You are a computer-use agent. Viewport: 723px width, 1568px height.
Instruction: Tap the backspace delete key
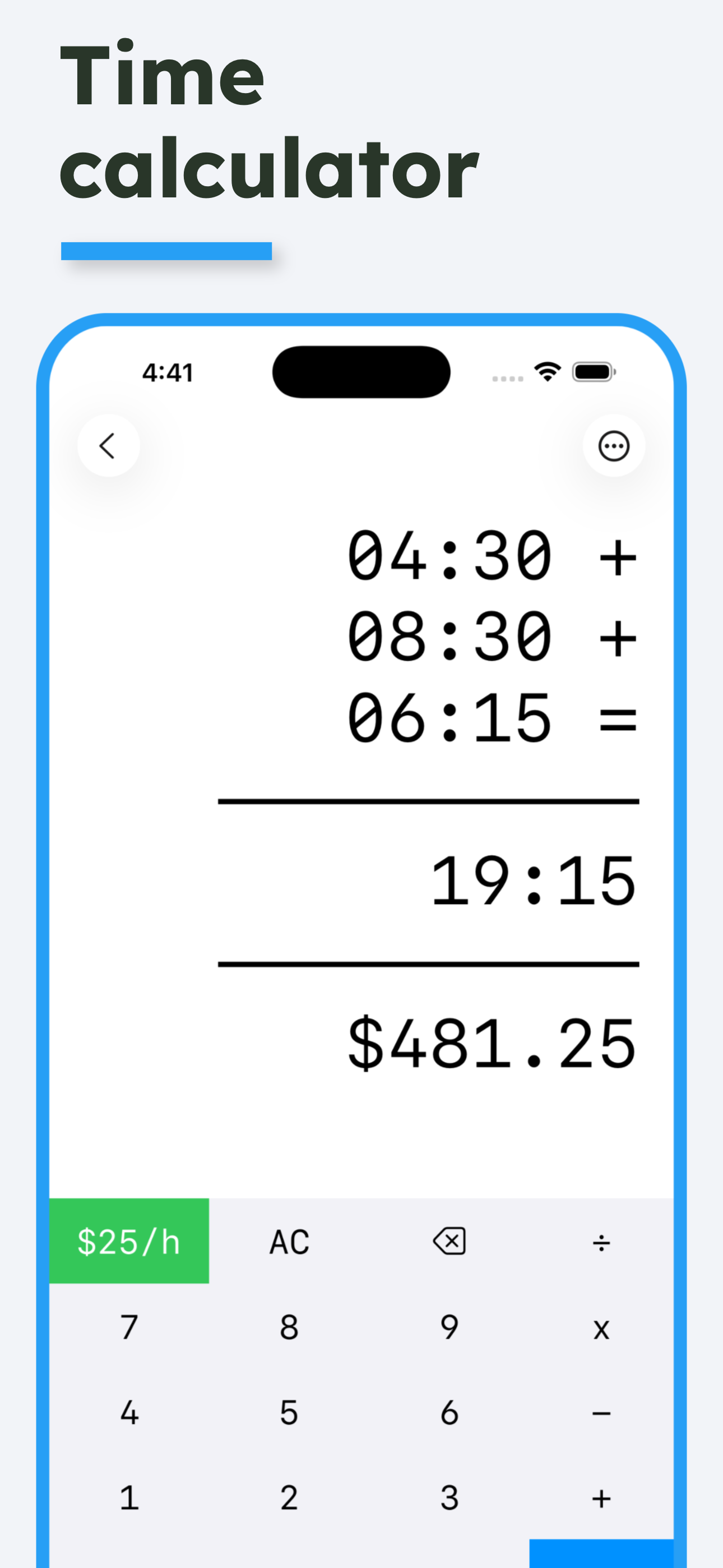(448, 1240)
